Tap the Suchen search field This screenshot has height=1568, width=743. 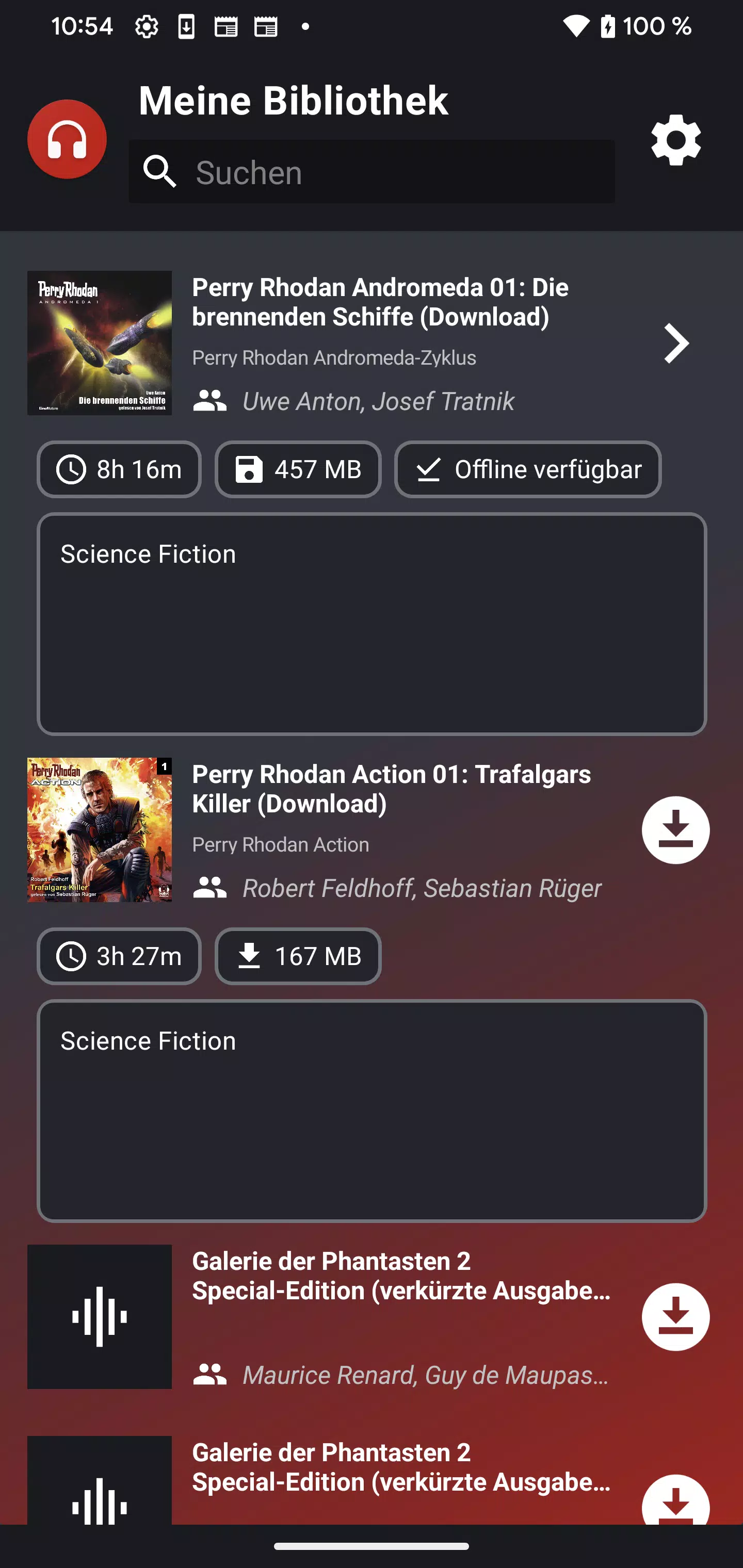372,172
